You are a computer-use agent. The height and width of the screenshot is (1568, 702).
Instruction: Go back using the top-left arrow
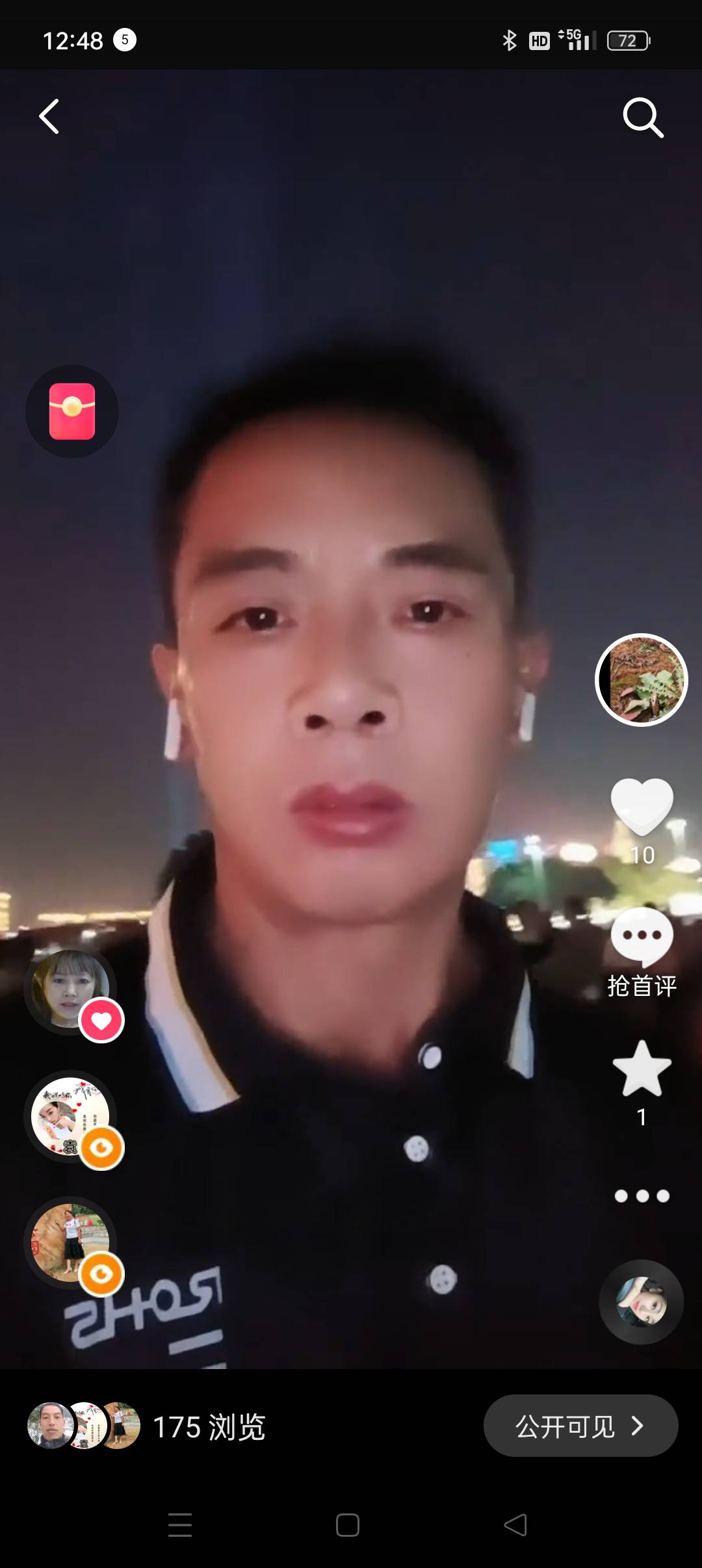pos(49,117)
